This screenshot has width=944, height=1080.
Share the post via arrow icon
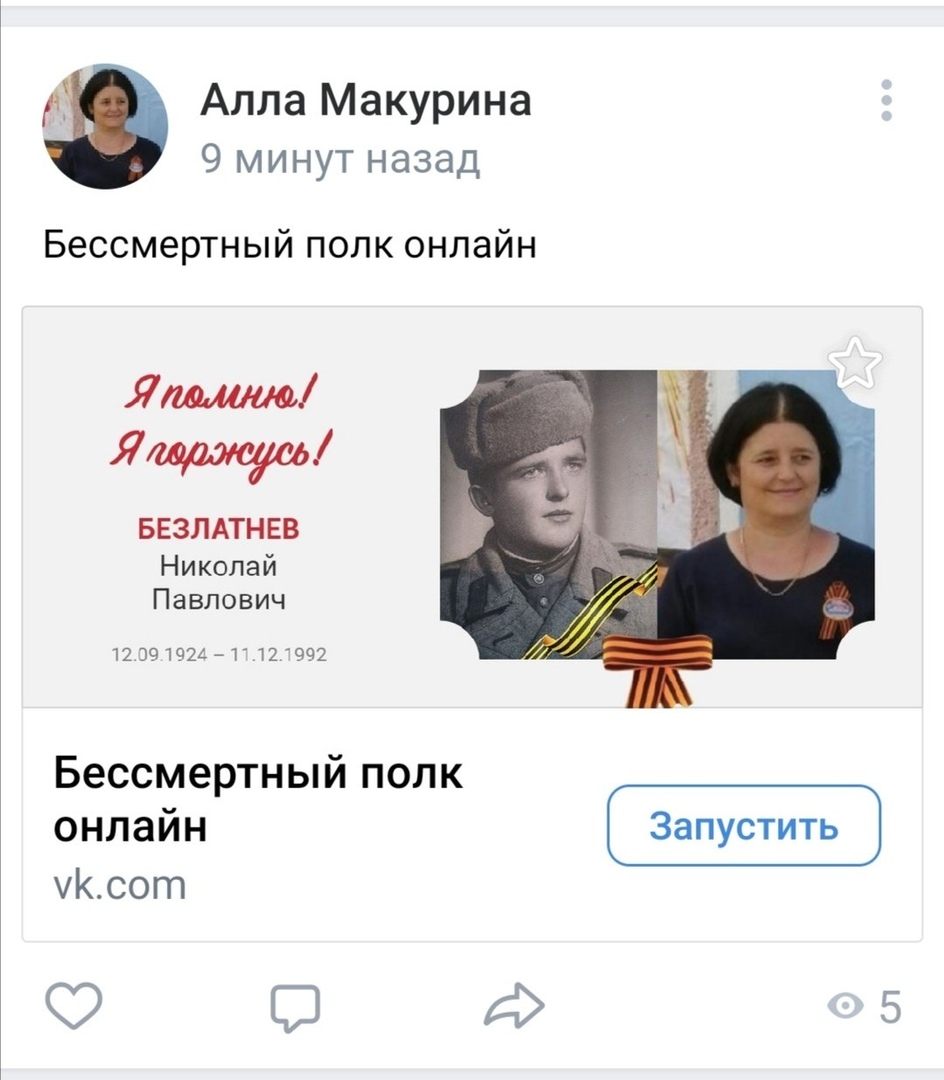pyautogui.click(x=514, y=1006)
